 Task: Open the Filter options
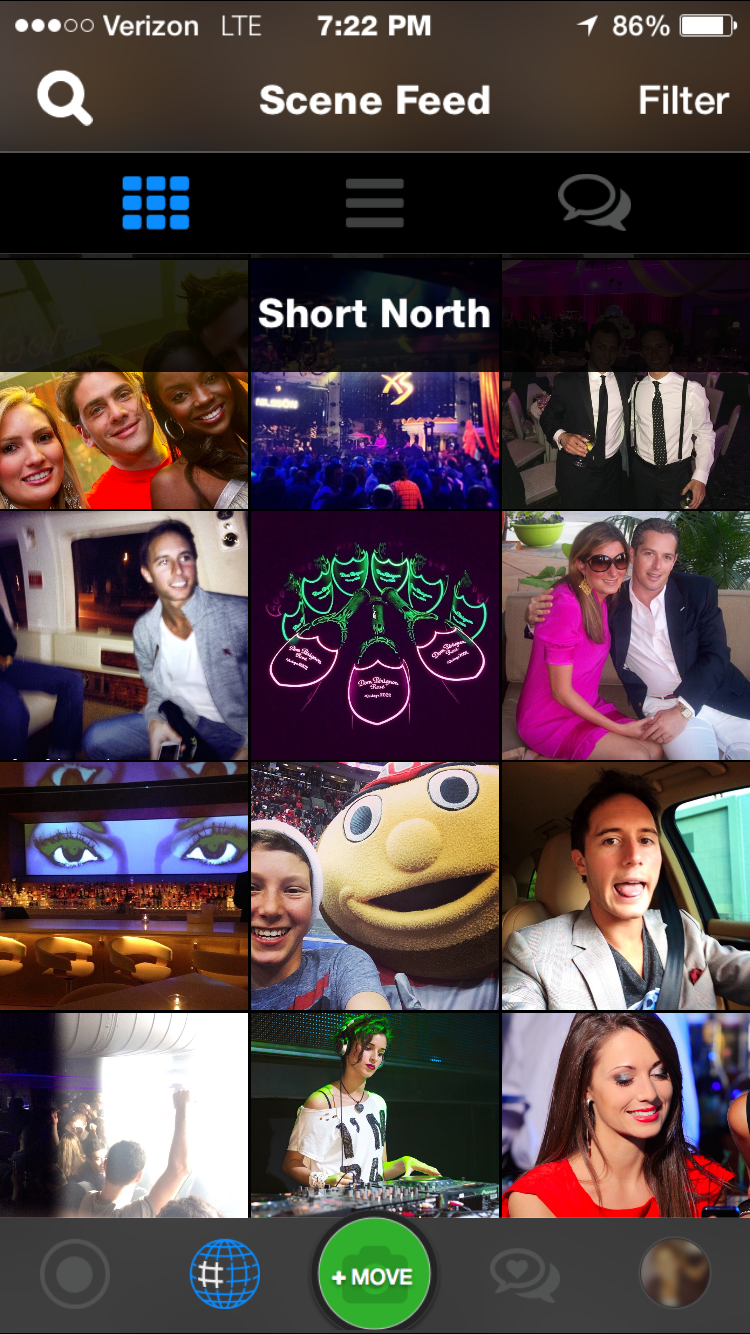(x=683, y=100)
